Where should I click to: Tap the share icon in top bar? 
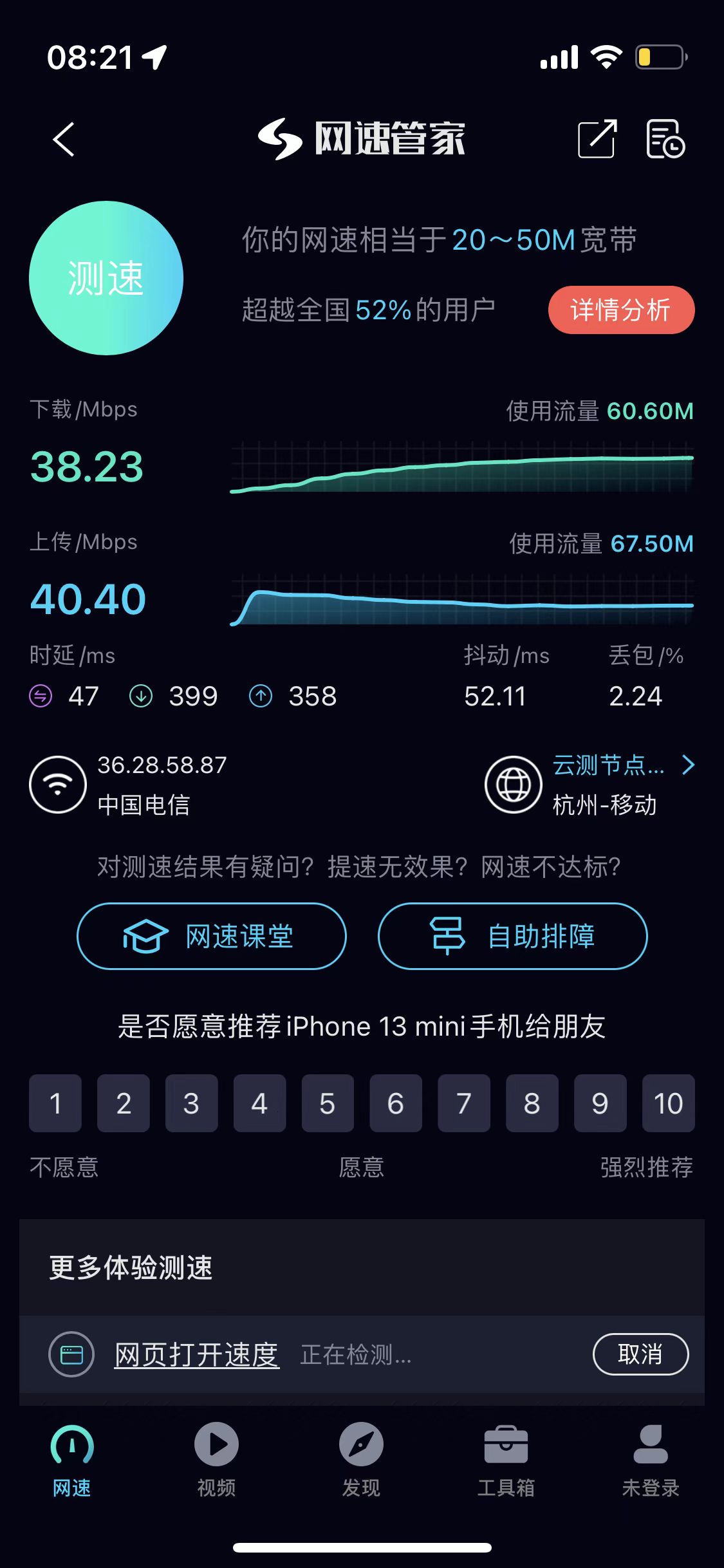595,139
